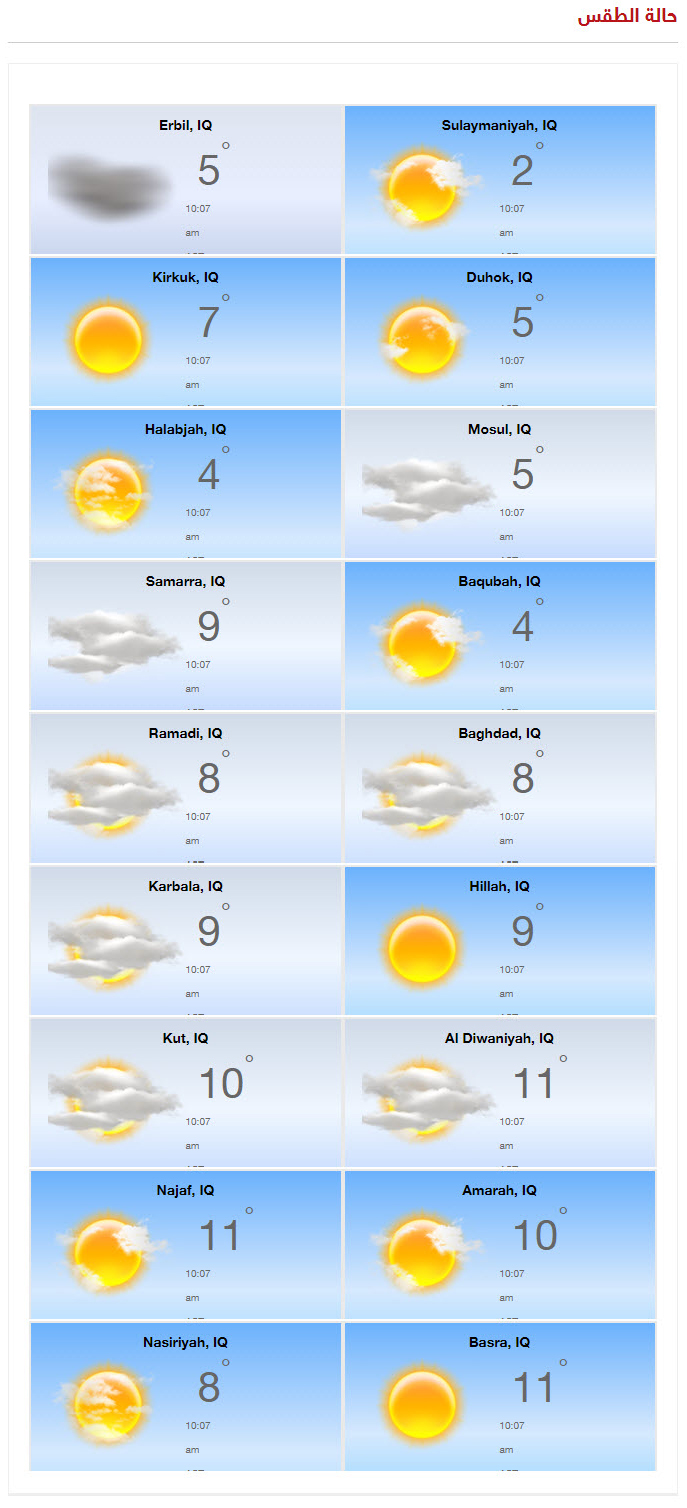The width and height of the screenshot is (687, 1508).
Task: Tap the Amarah, IQ weather card
Action: click(x=500, y=1245)
